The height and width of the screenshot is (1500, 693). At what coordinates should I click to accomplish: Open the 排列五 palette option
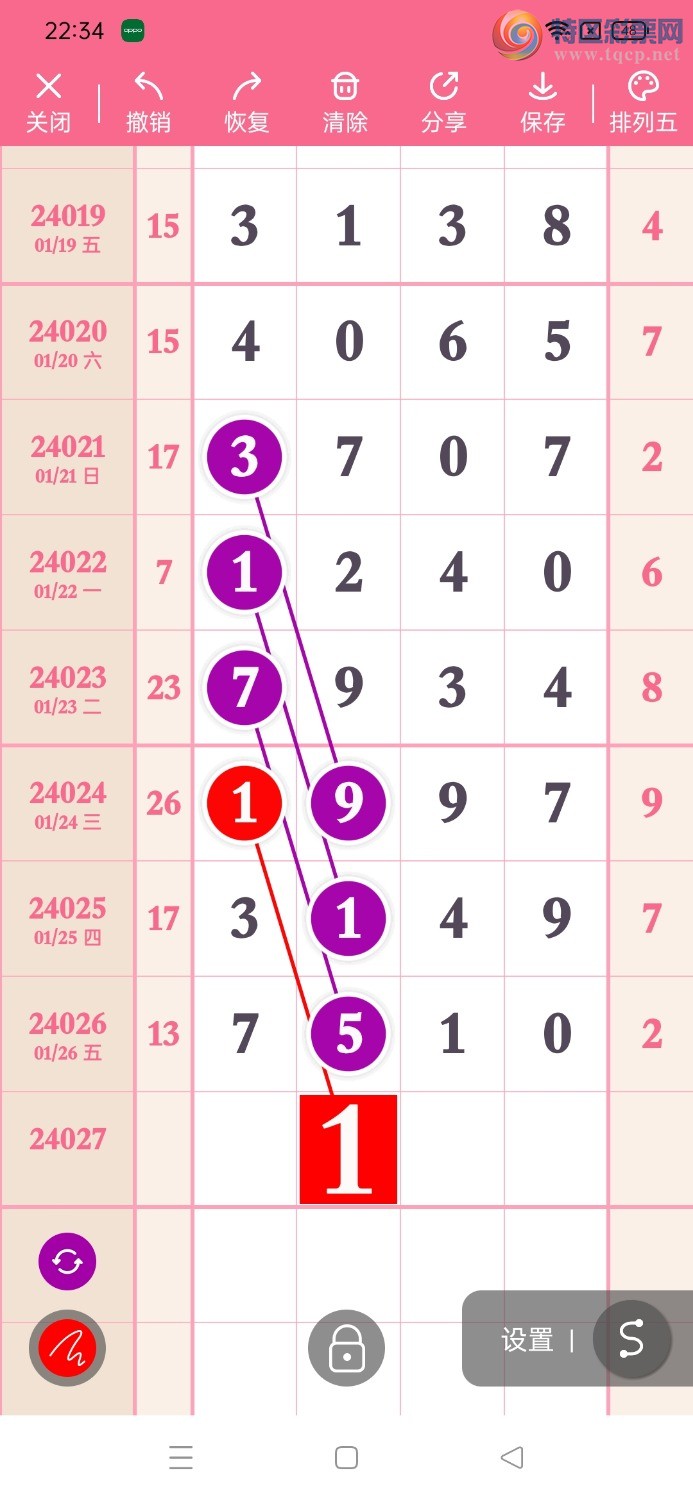click(x=643, y=102)
